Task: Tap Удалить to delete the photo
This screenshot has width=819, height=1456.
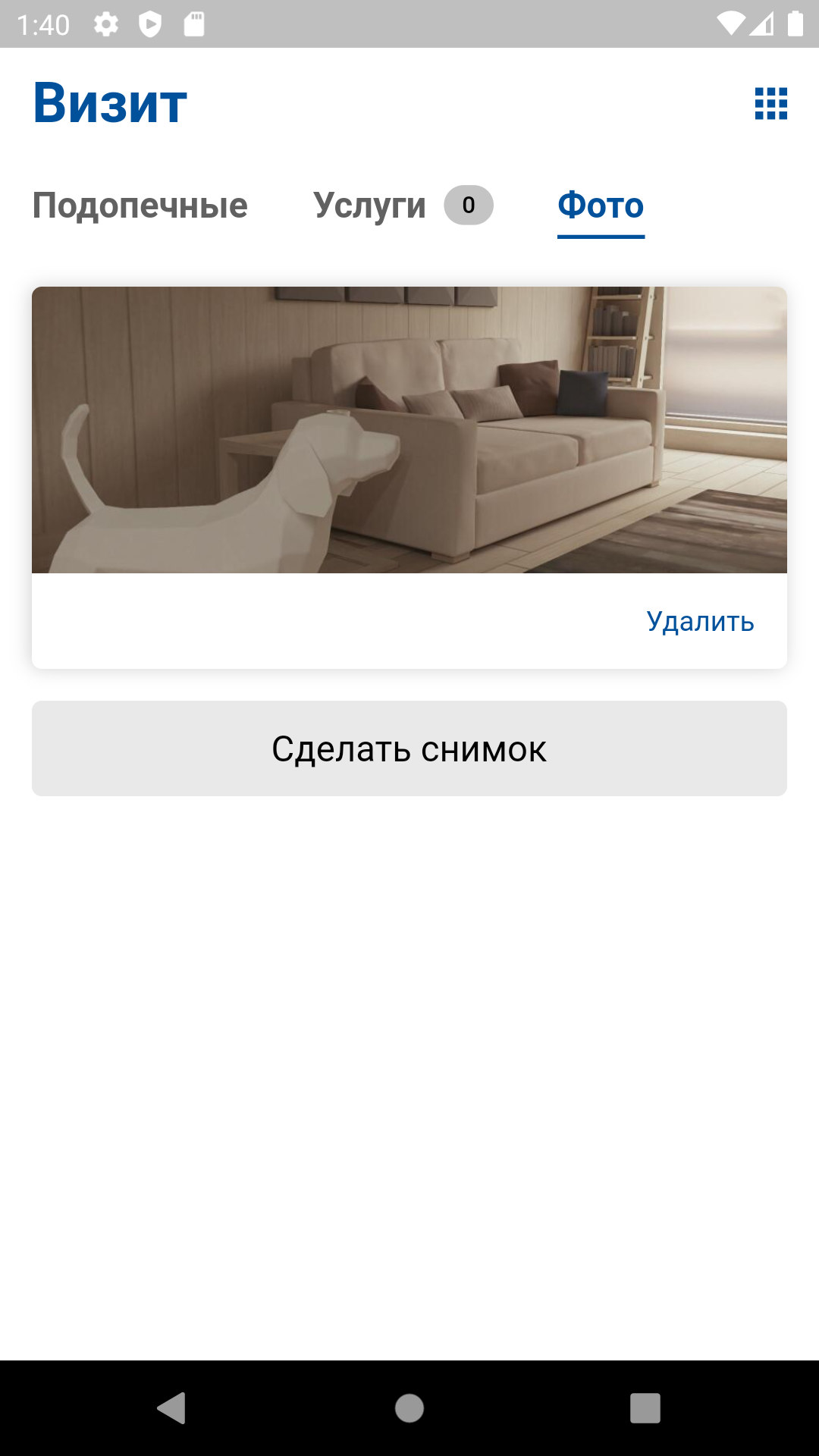Action: (700, 622)
